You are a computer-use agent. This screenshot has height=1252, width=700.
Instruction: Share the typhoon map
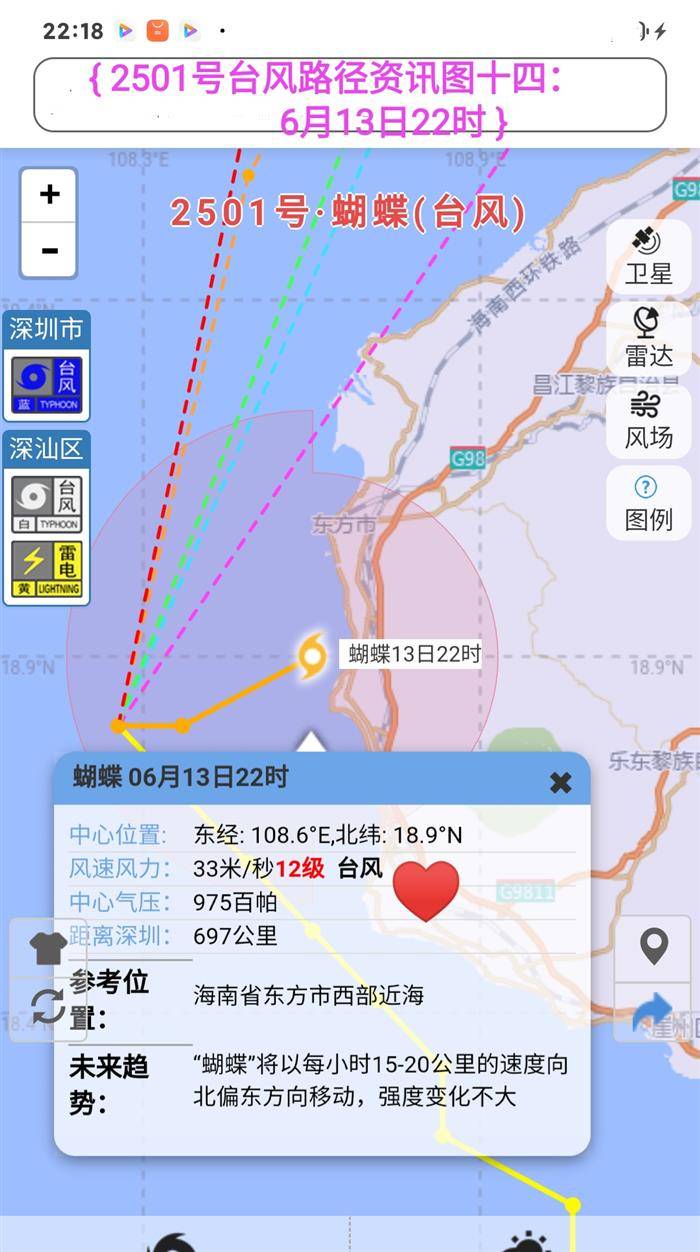coord(654,1012)
